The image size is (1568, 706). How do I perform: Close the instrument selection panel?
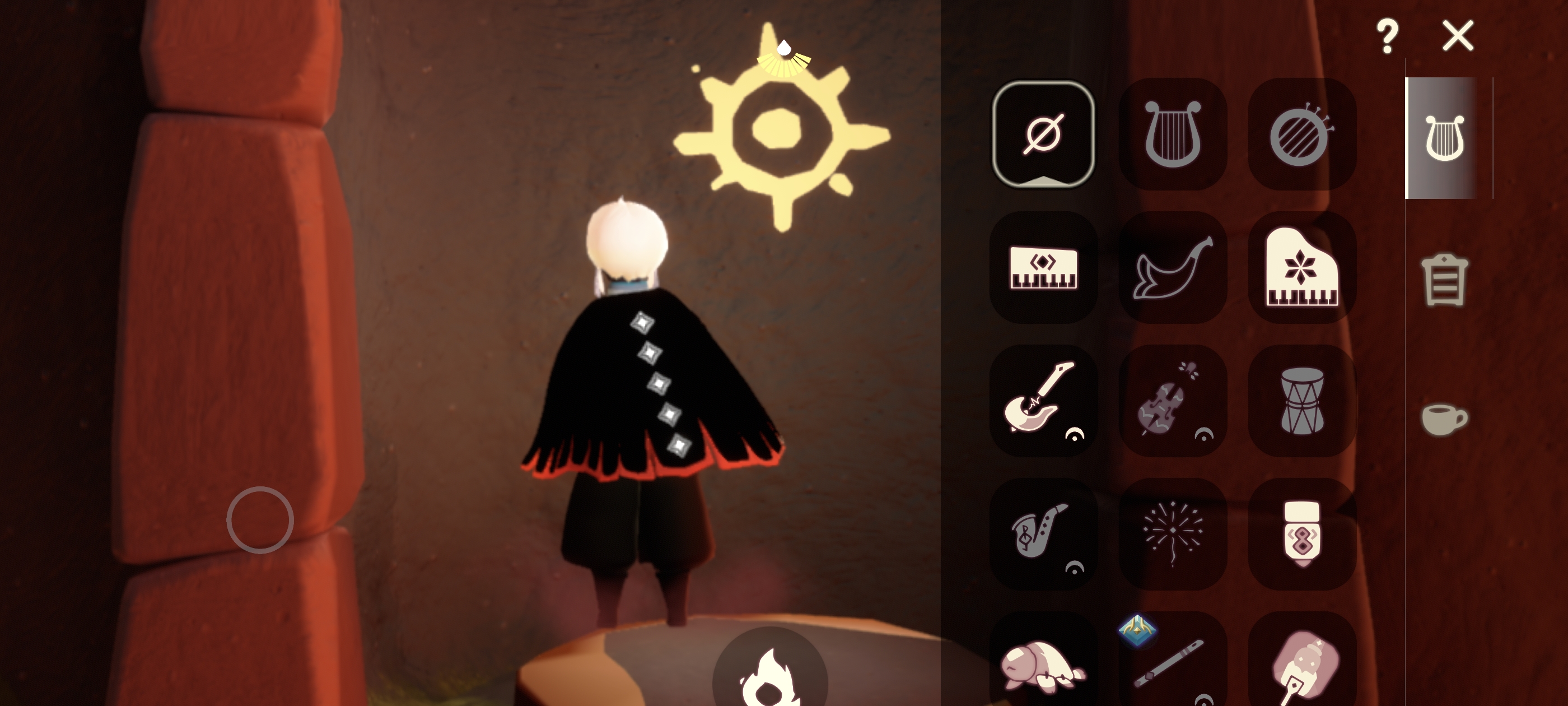pos(1458,35)
